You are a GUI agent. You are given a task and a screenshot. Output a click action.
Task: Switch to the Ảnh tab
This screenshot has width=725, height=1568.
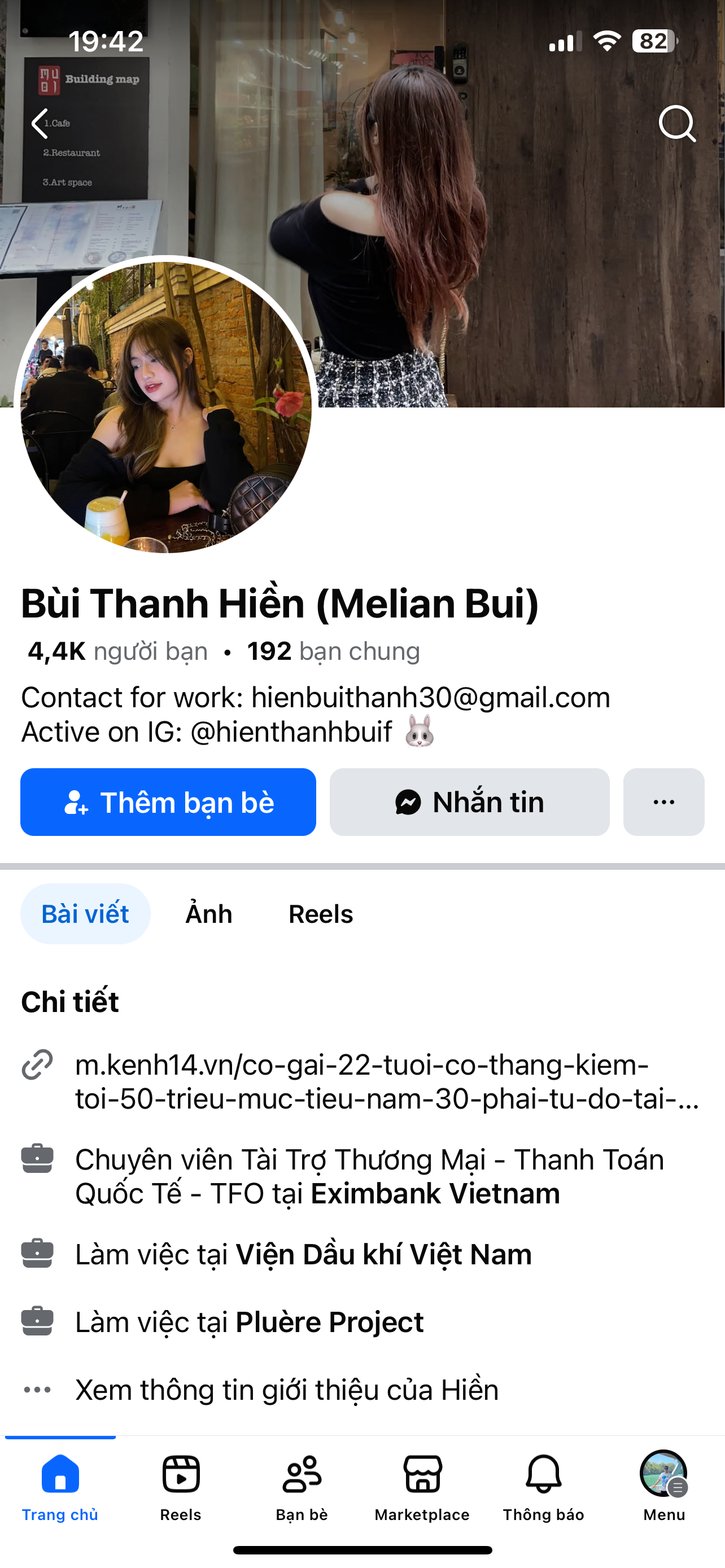[x=209, y=914]
